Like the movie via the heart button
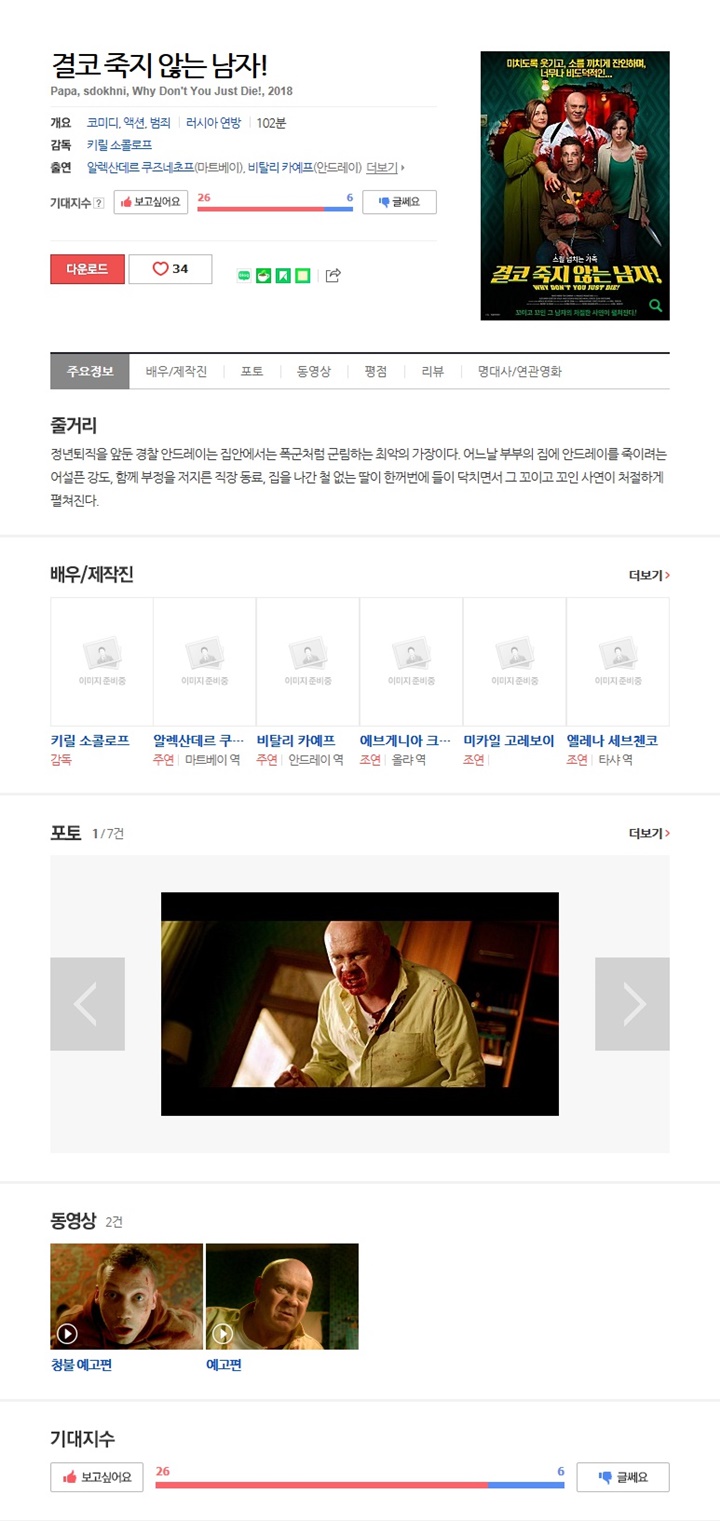This screenshot has height=1521, width=720. (170, 269)
